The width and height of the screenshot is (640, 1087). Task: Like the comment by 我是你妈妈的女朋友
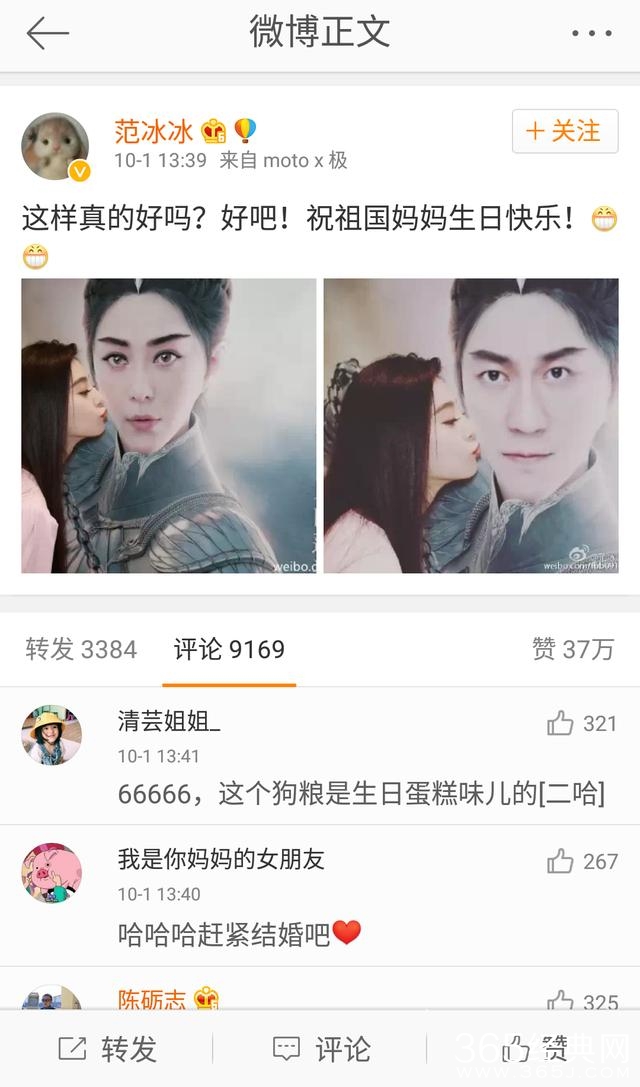[581, 861]
